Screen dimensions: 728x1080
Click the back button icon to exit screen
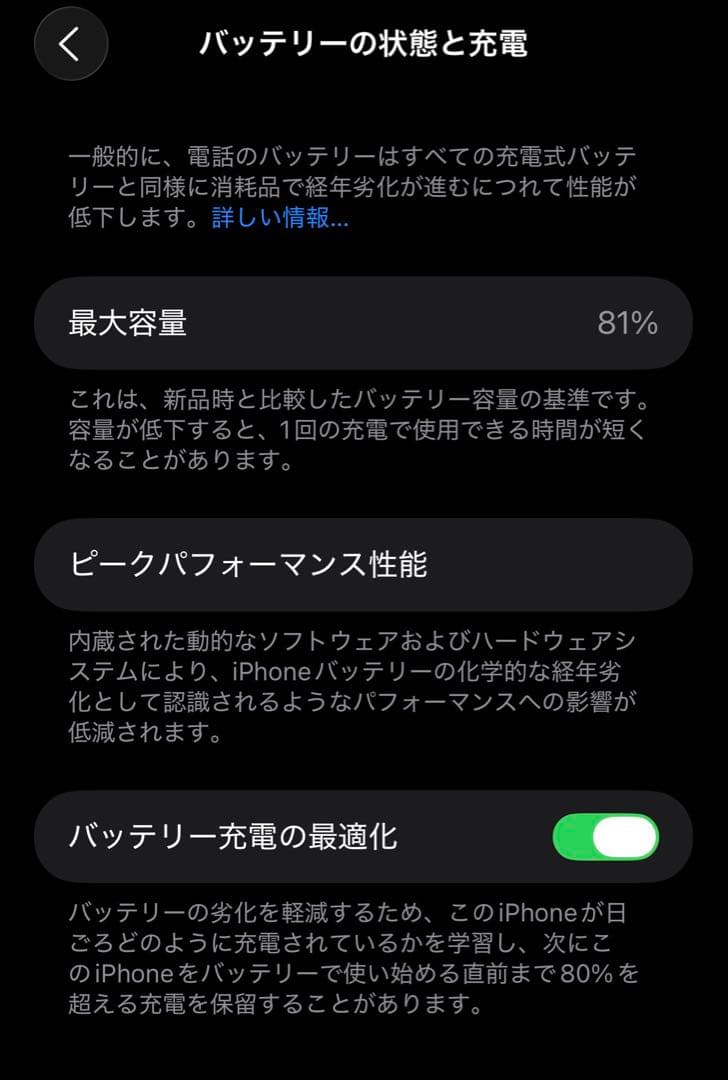(70, 45)
